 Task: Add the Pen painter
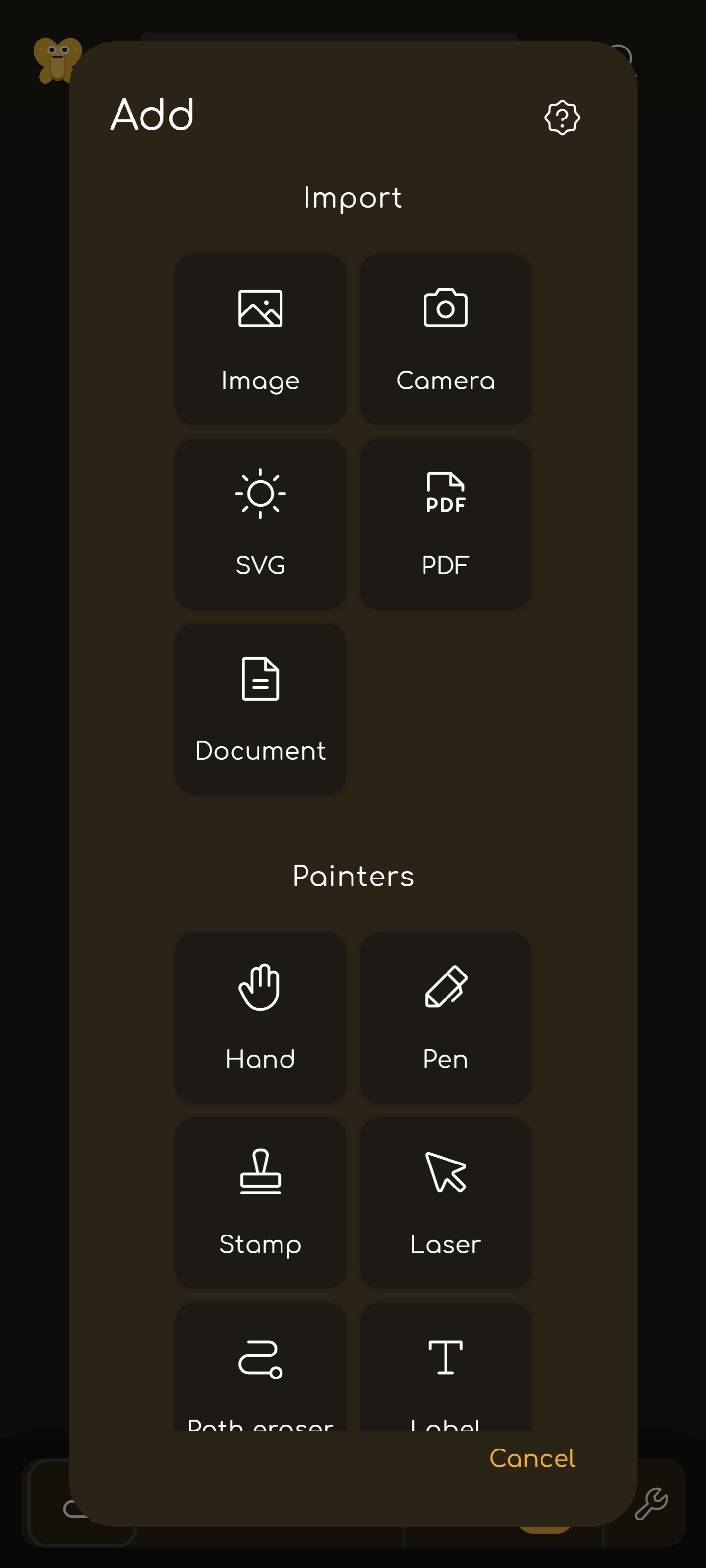coord(446,1017)
